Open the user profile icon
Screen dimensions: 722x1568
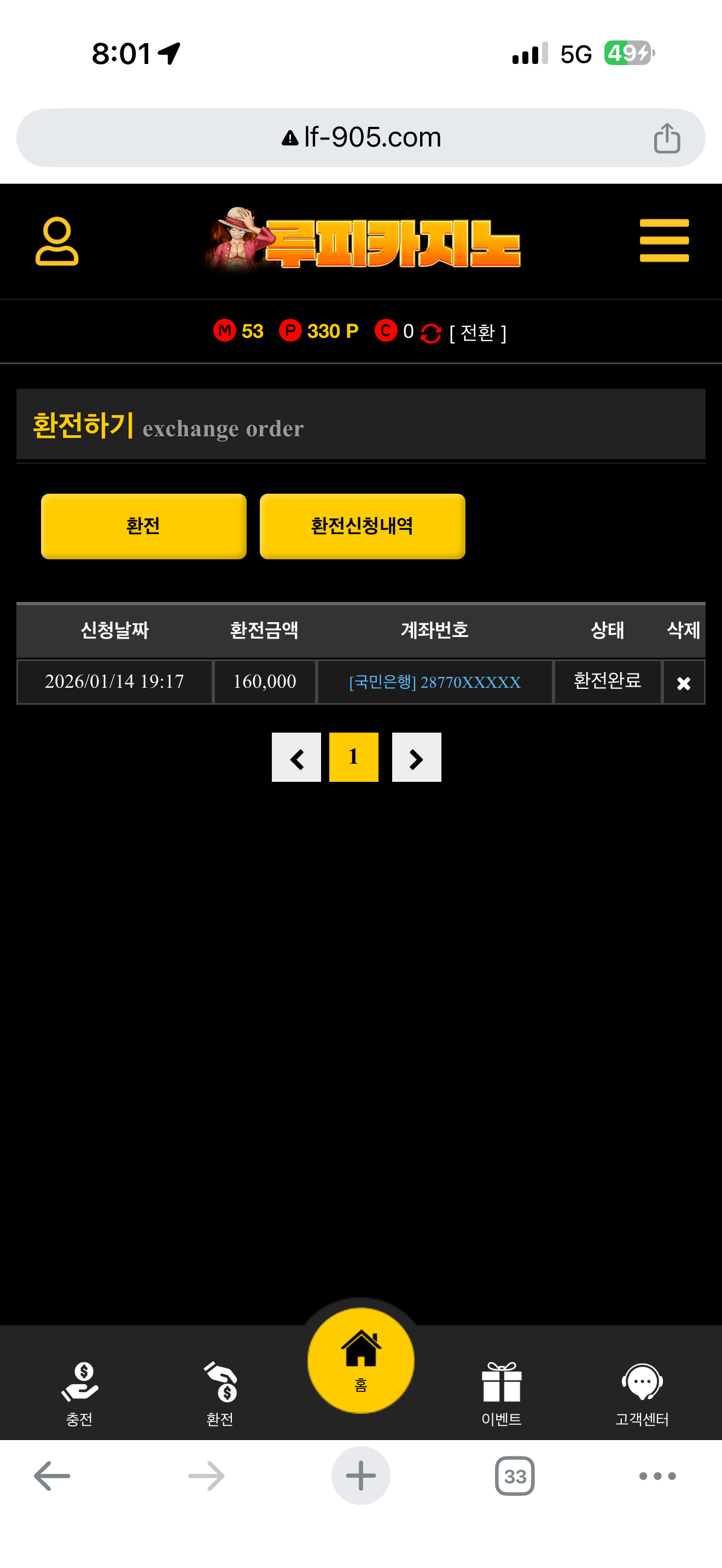point(57,242)
